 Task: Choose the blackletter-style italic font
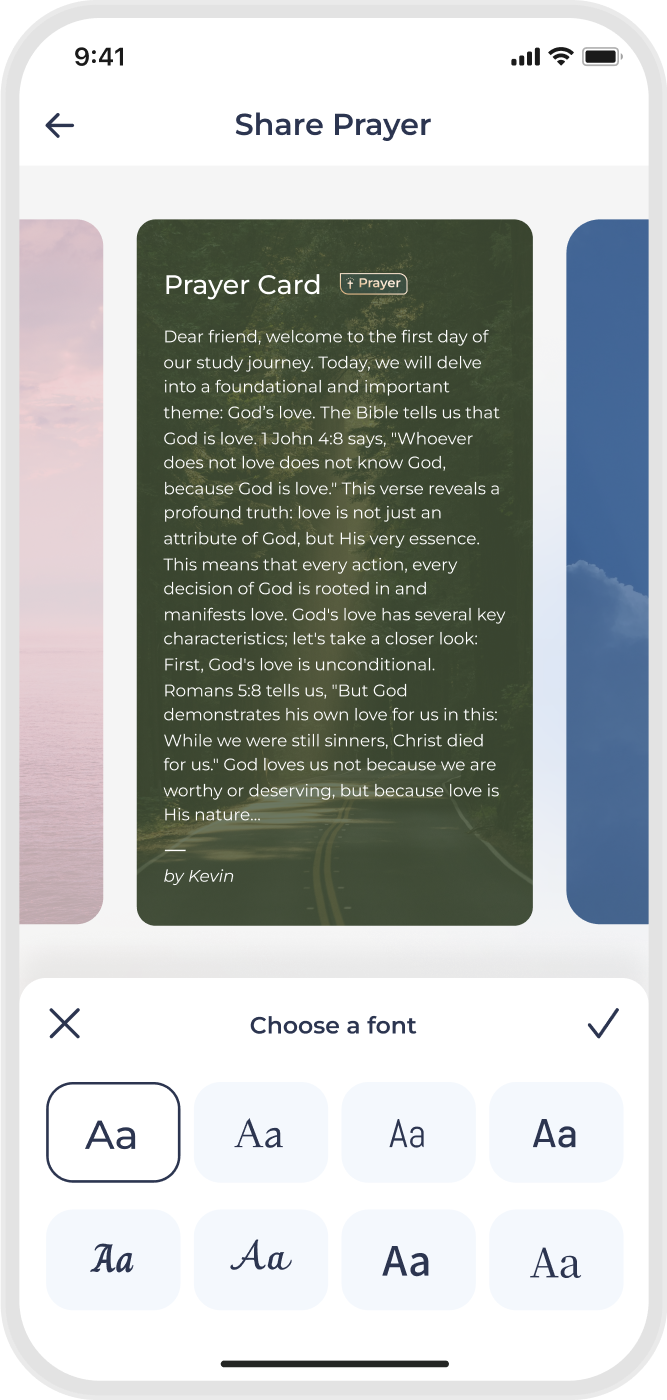tap(113, 1260)
